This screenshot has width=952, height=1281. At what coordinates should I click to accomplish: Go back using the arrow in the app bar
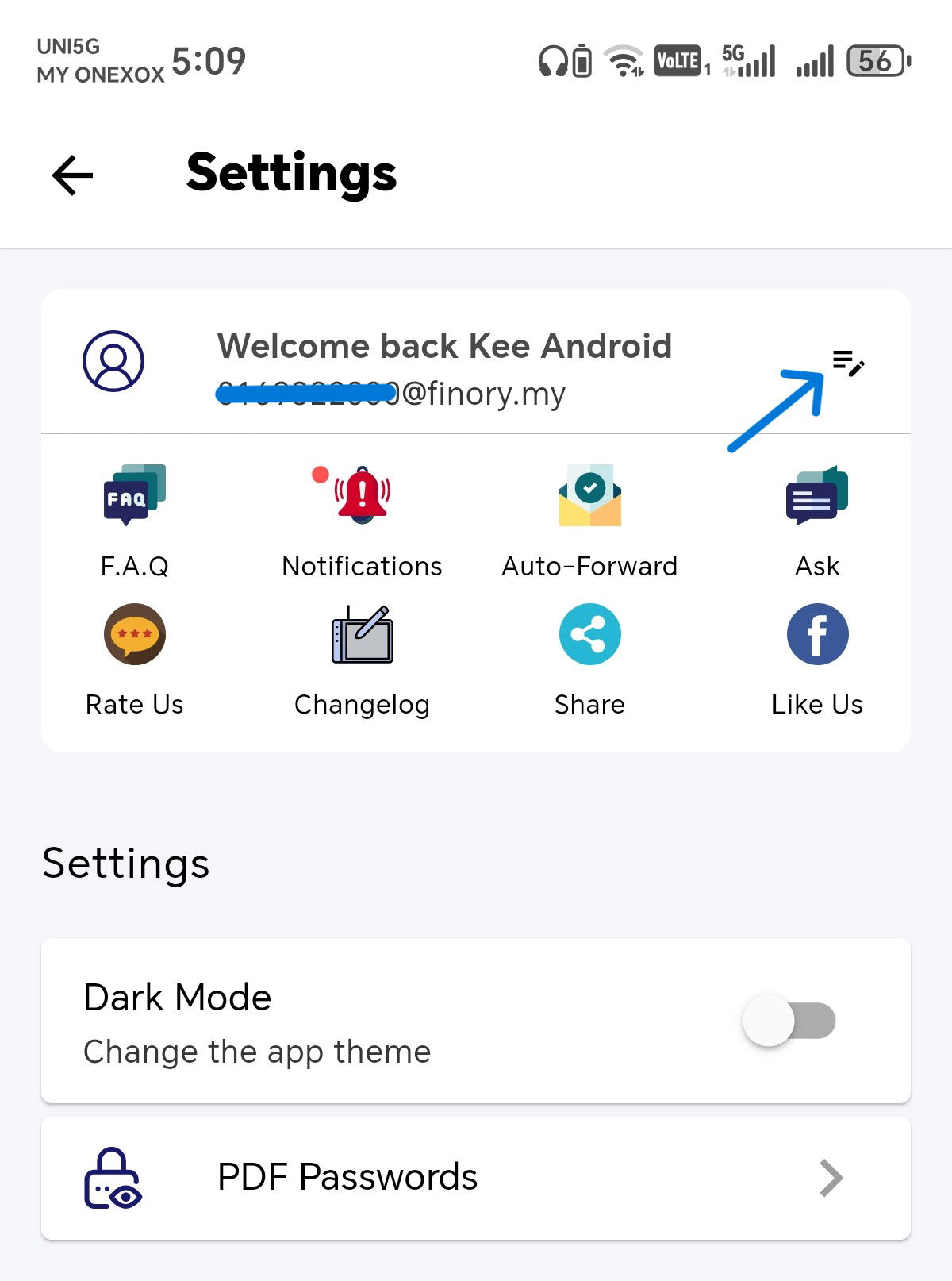[x=73, y=175]
